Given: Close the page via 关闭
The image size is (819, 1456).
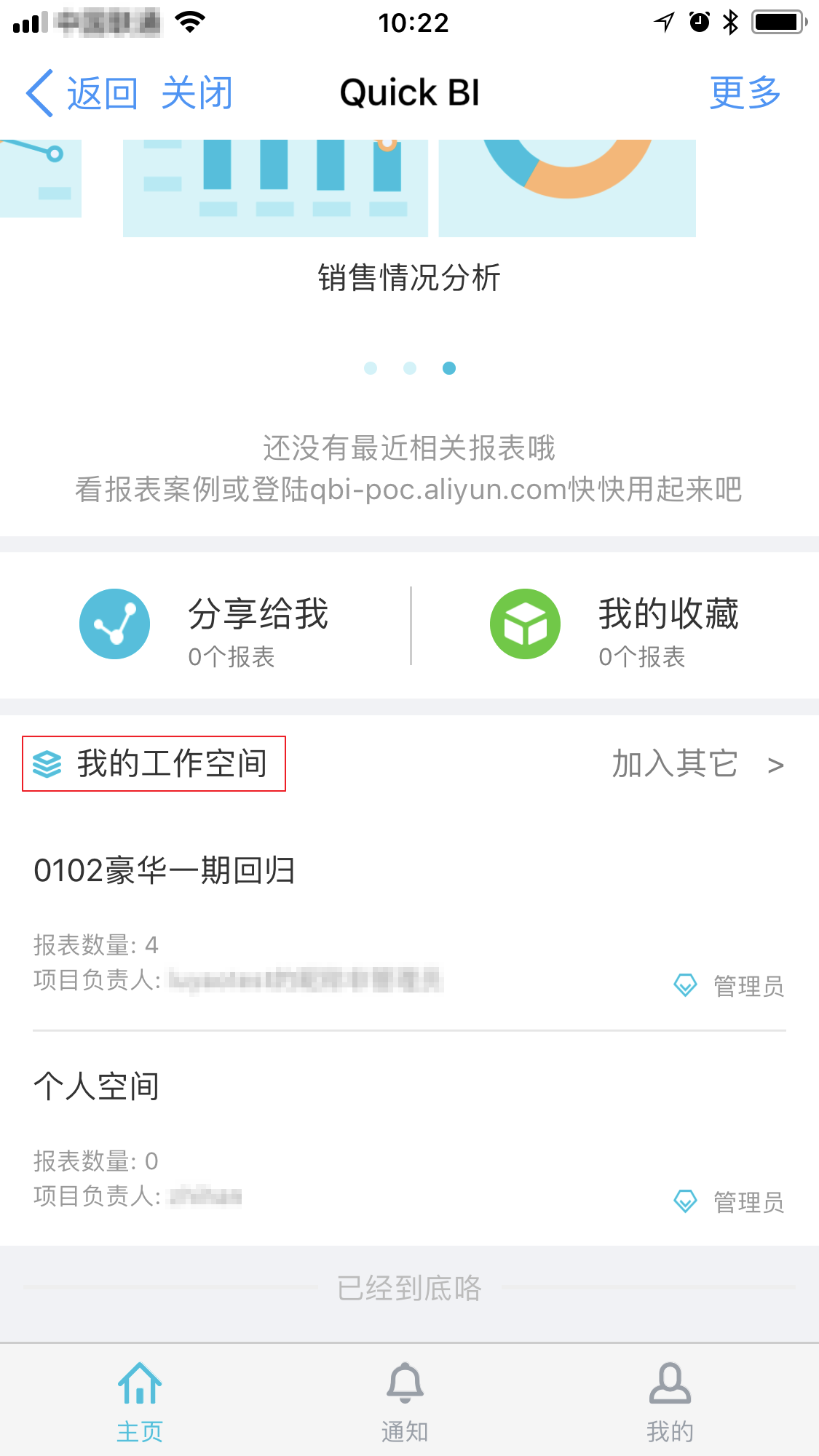Looking at the screenshot, I should 197,93.
